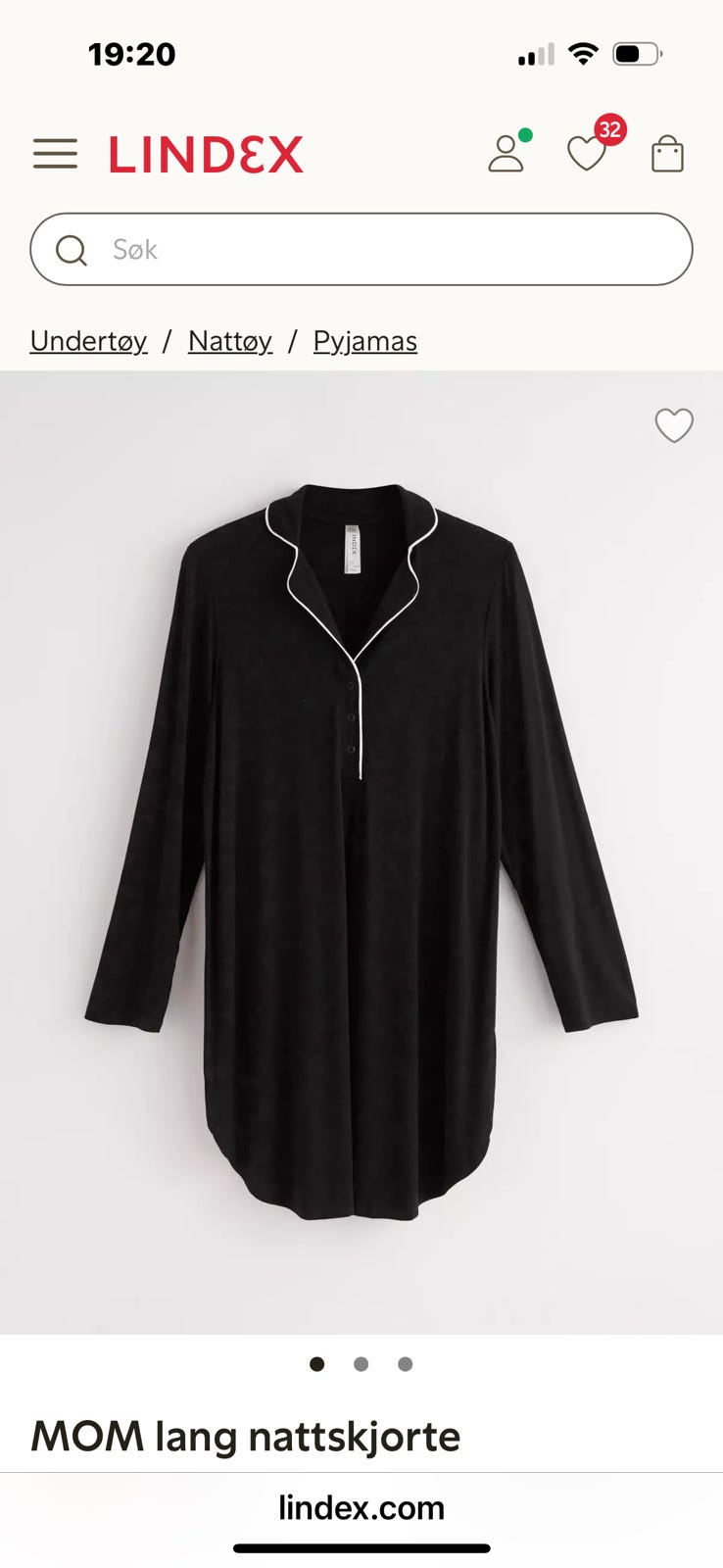This screenshot has height=1568, width=723.
Task: View the wishlist with 32 items
Action: [x=588, y=154]
